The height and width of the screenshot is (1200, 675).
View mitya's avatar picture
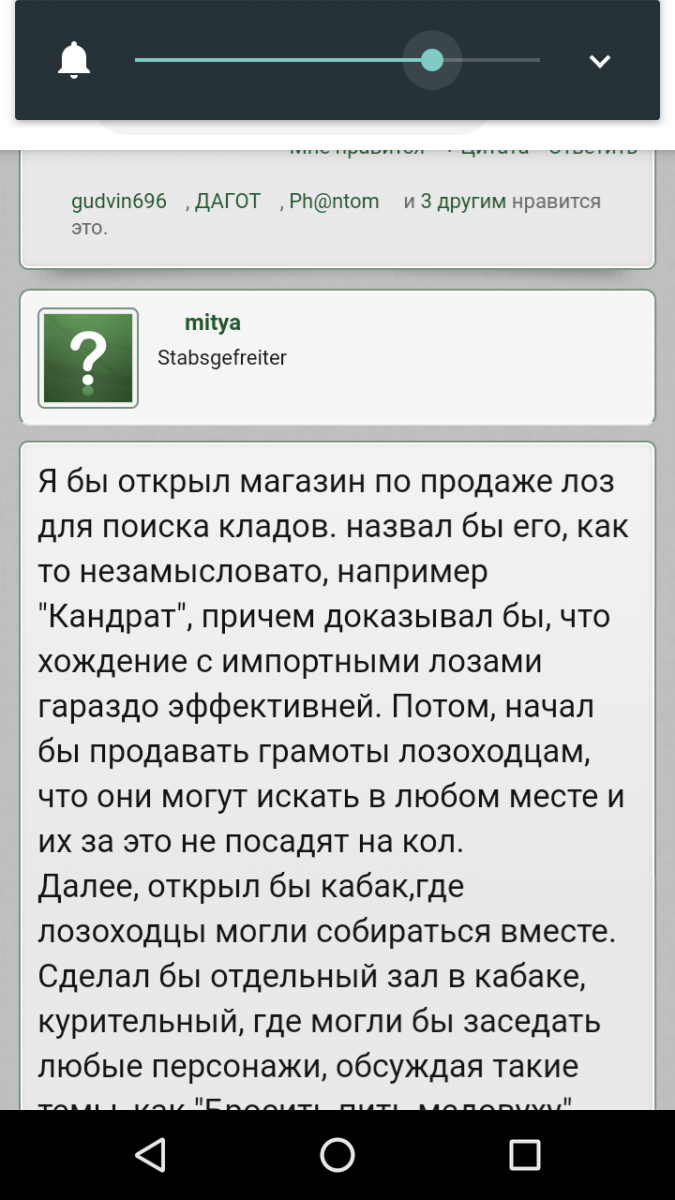[88, 357]
